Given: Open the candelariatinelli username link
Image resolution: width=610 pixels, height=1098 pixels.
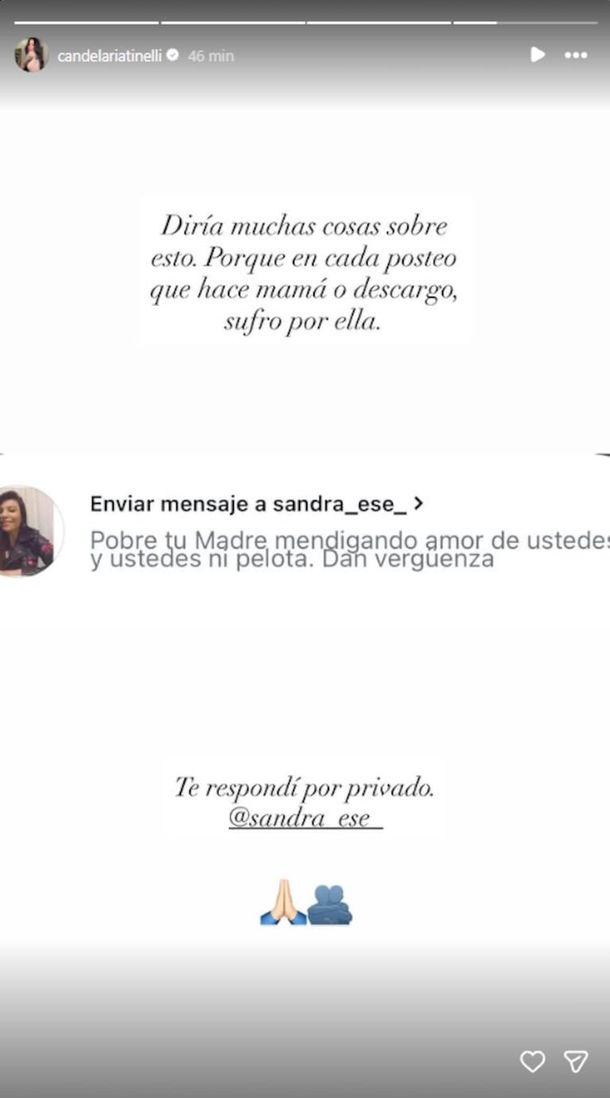Looking at the screenshot, I should coord(109,56).
